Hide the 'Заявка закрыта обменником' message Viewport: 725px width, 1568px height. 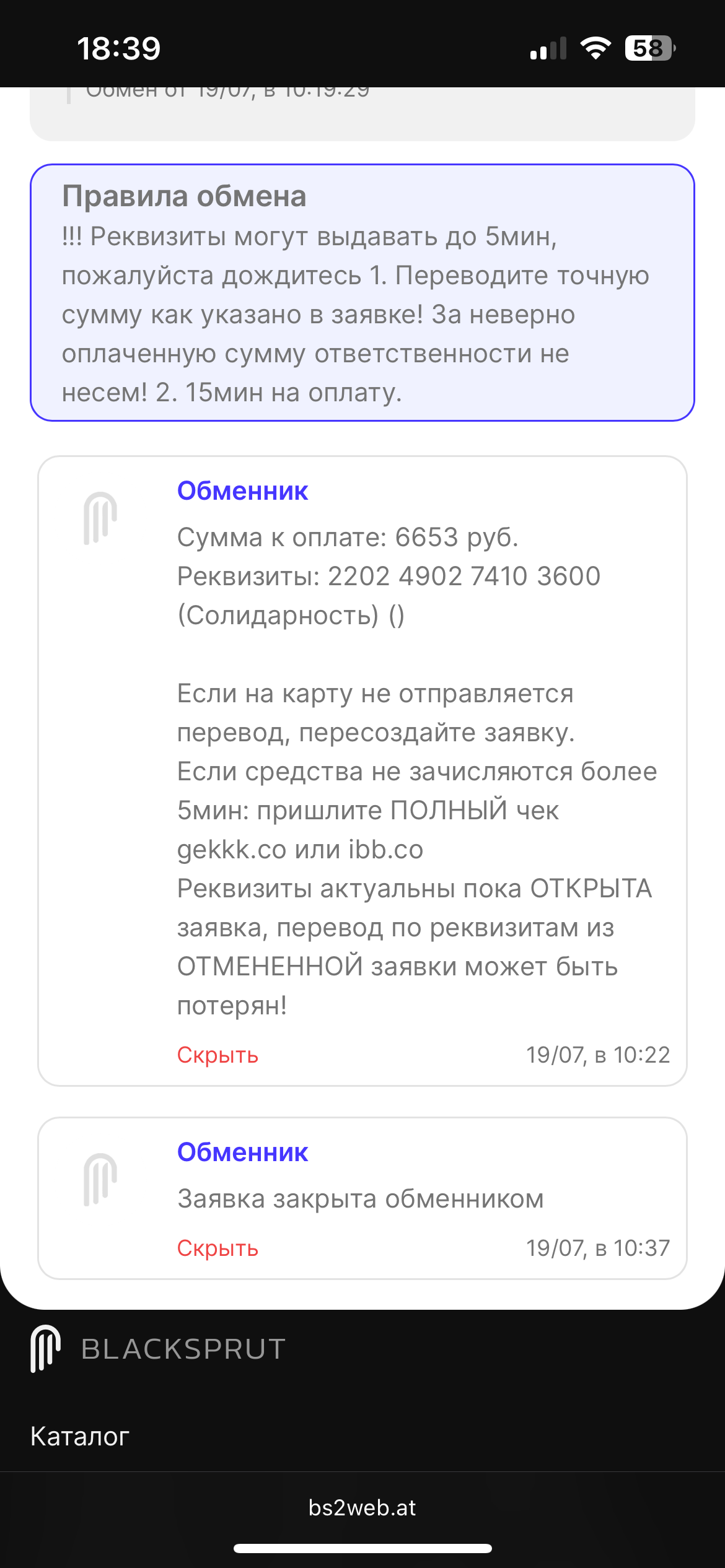pos(217,1248)
